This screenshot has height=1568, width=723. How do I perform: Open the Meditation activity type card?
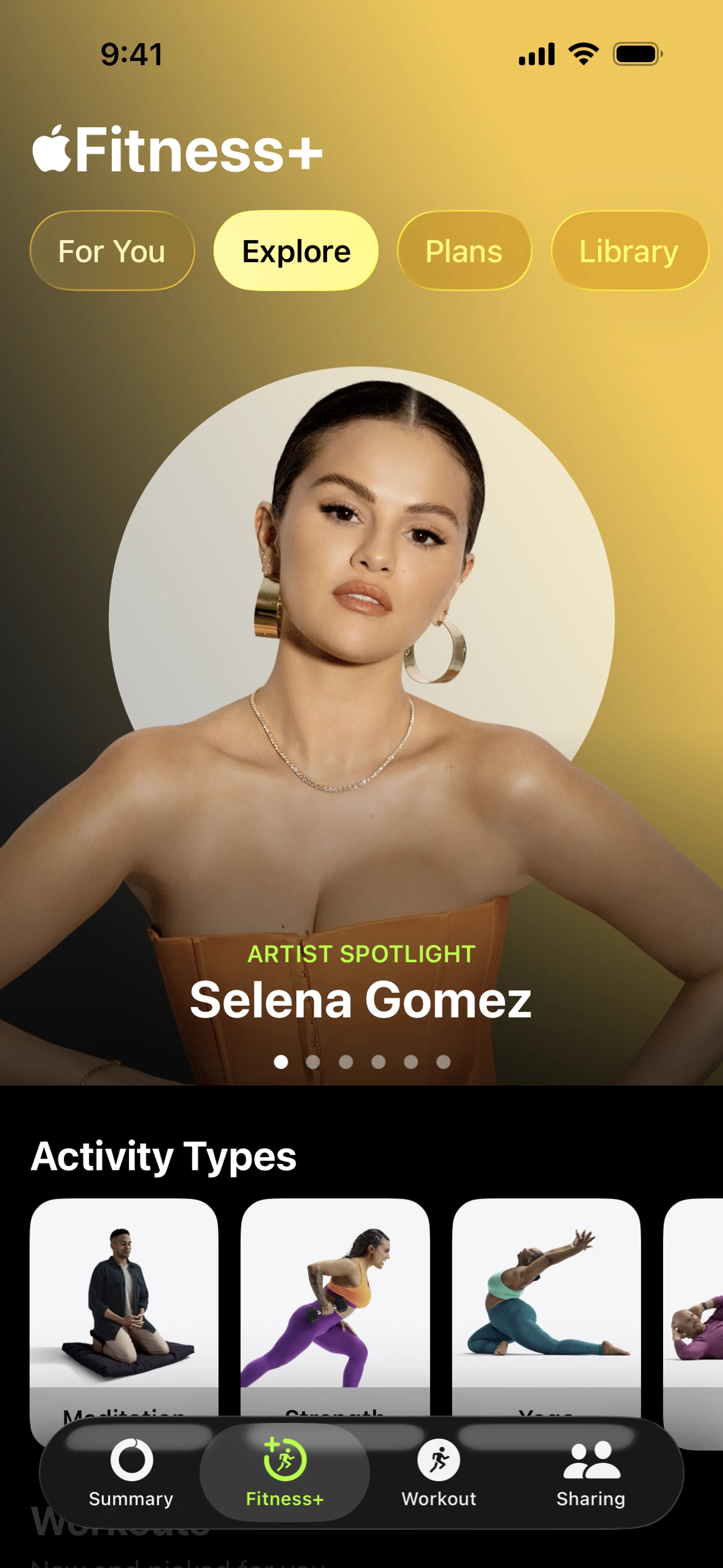(124, 1296)
